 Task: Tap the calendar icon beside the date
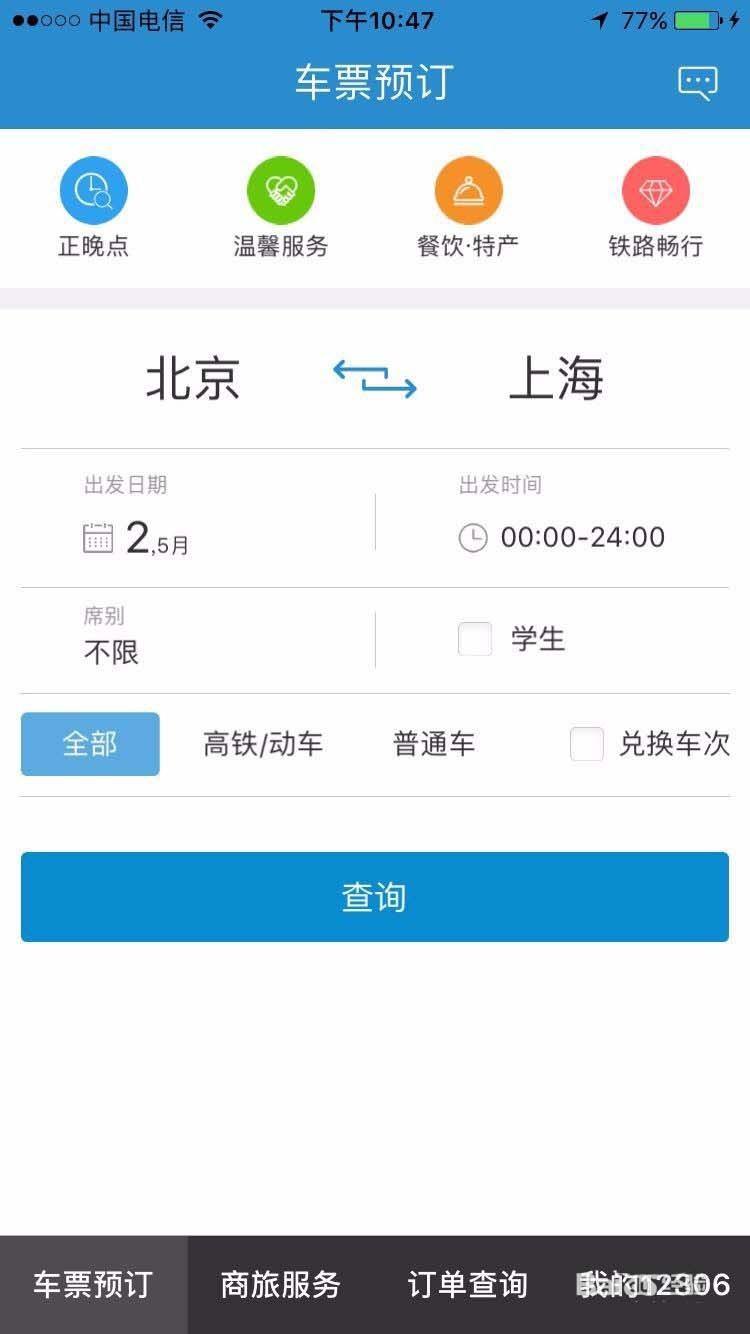pos(97,537)
